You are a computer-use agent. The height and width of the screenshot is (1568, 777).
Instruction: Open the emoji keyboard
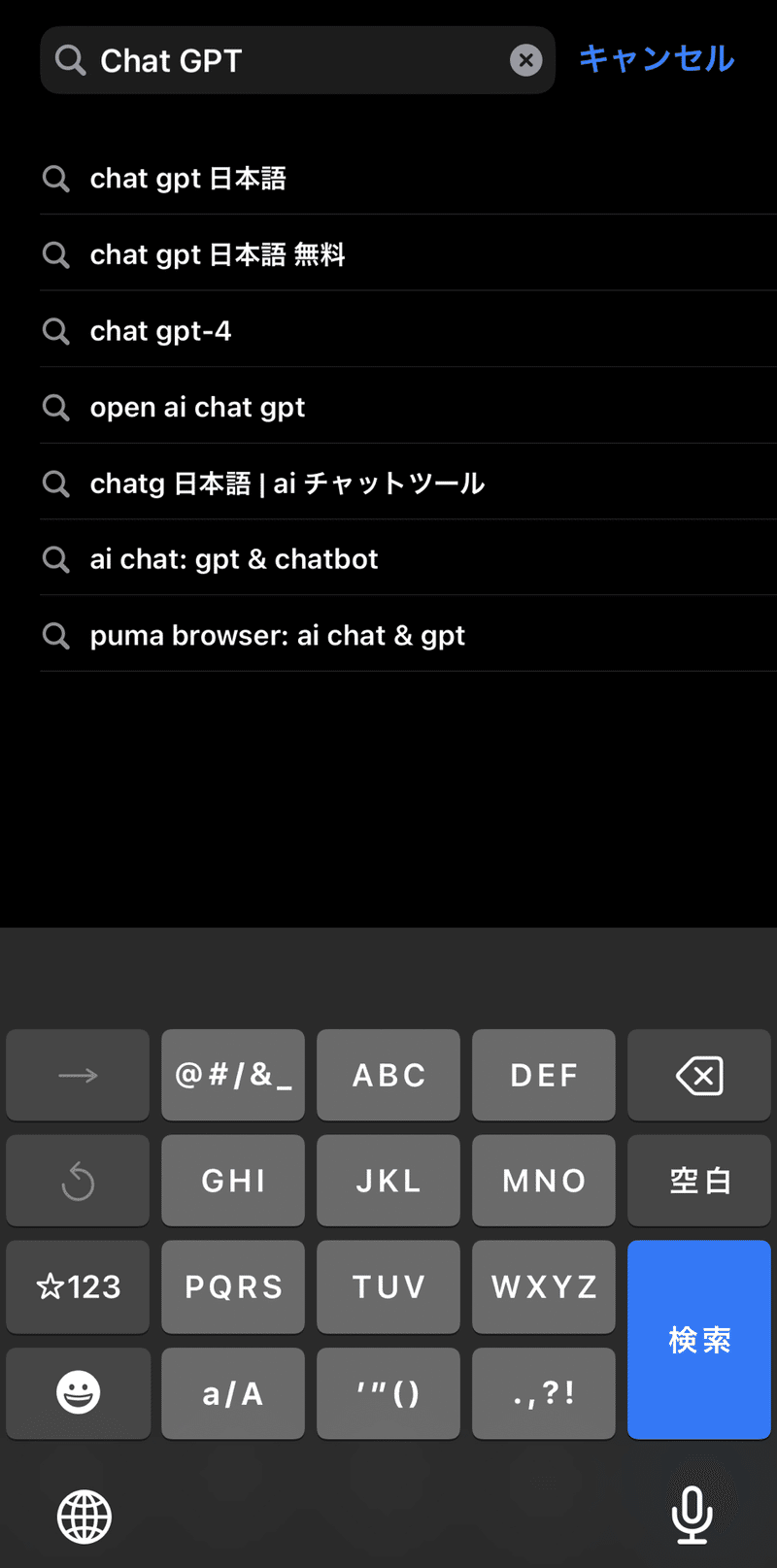(78, 1393)
